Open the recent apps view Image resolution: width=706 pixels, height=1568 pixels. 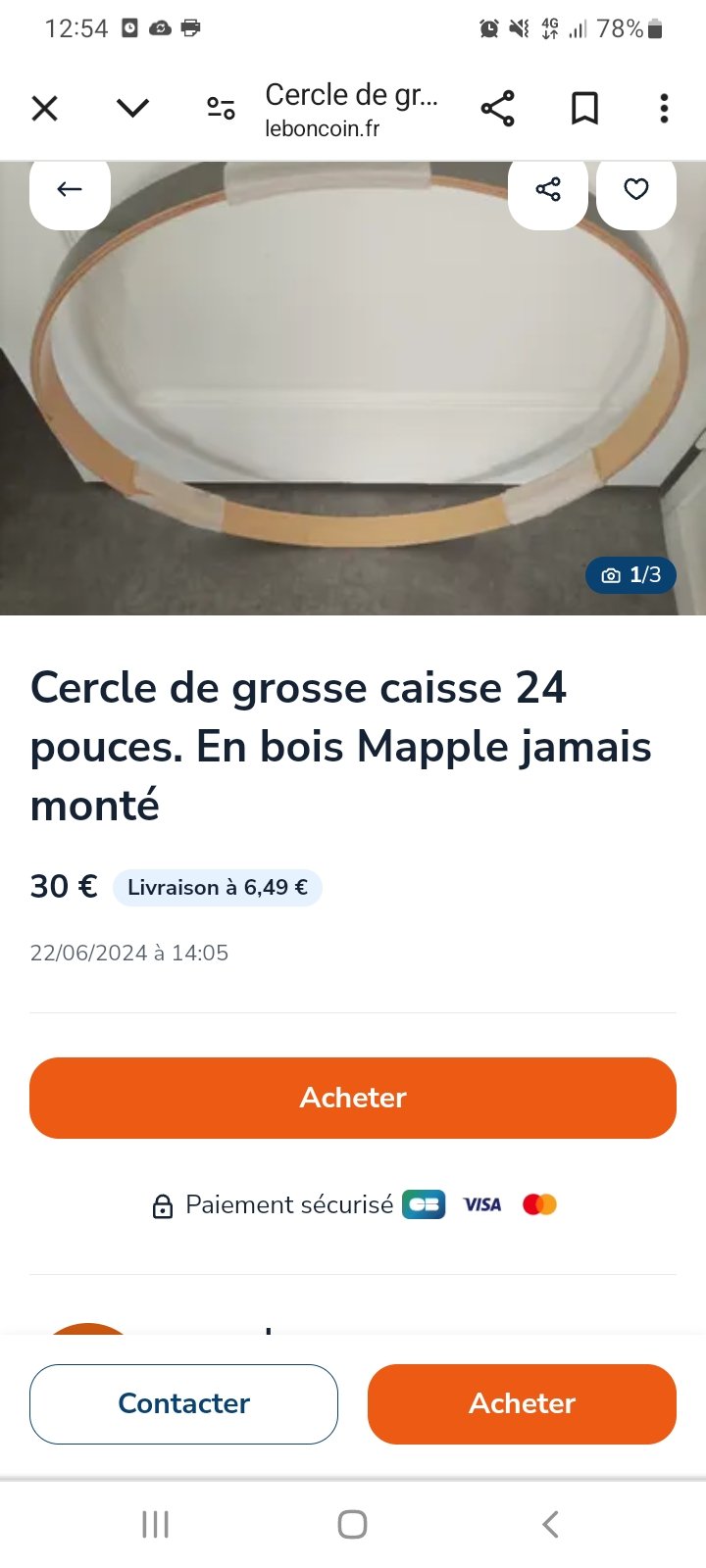(x=156, y=1524)
